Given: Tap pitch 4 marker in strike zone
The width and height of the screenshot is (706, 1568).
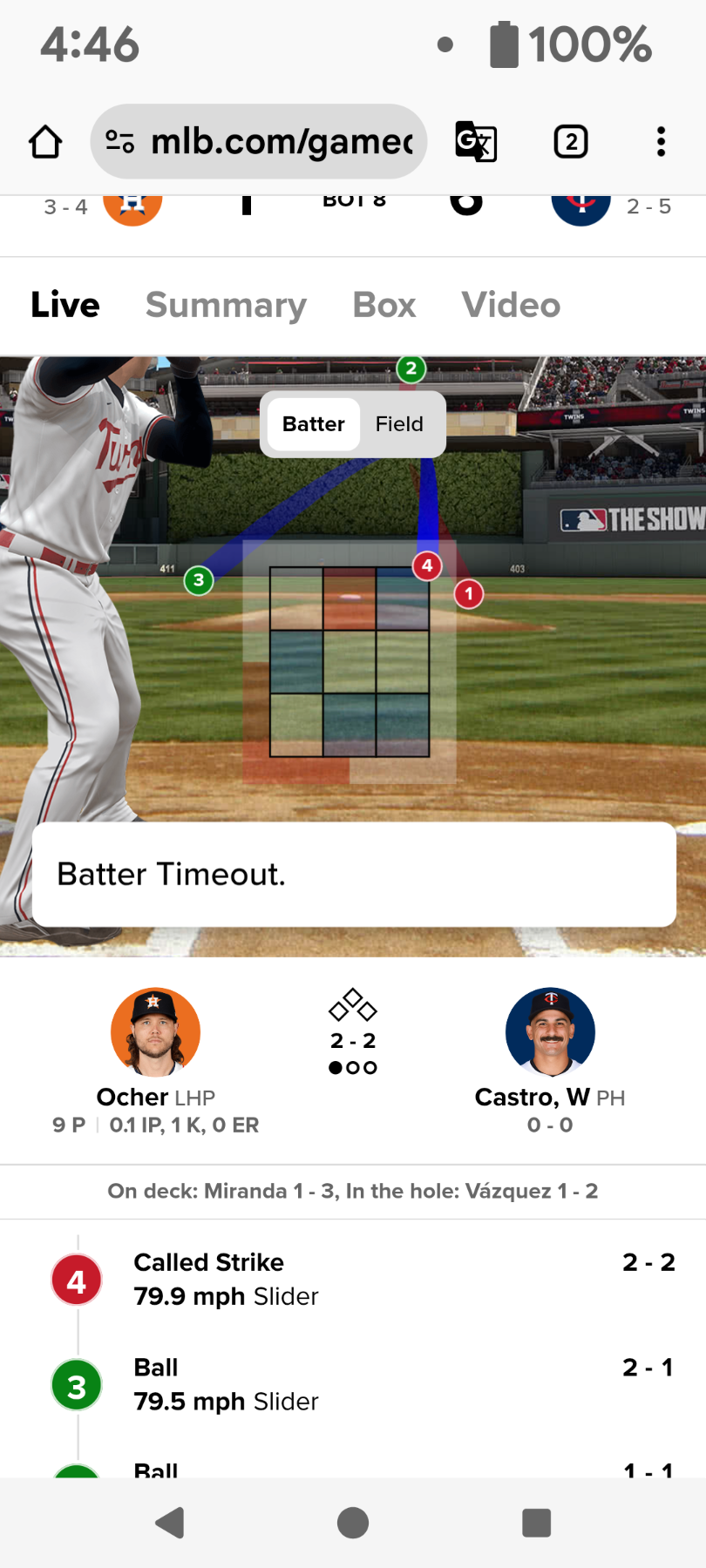Looking at the screenshot, I should coord(427,566).
